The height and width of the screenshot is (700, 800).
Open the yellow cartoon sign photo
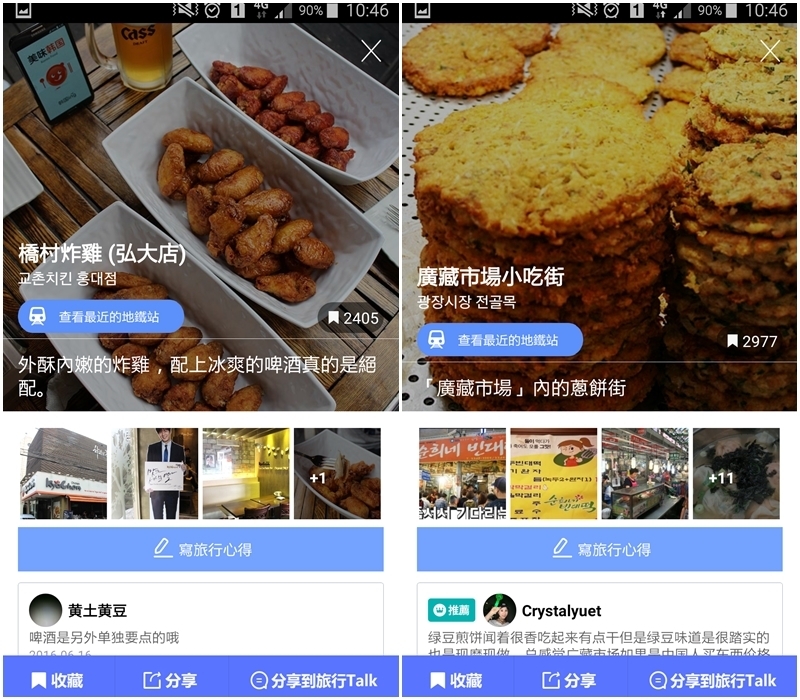click(553, 473)
